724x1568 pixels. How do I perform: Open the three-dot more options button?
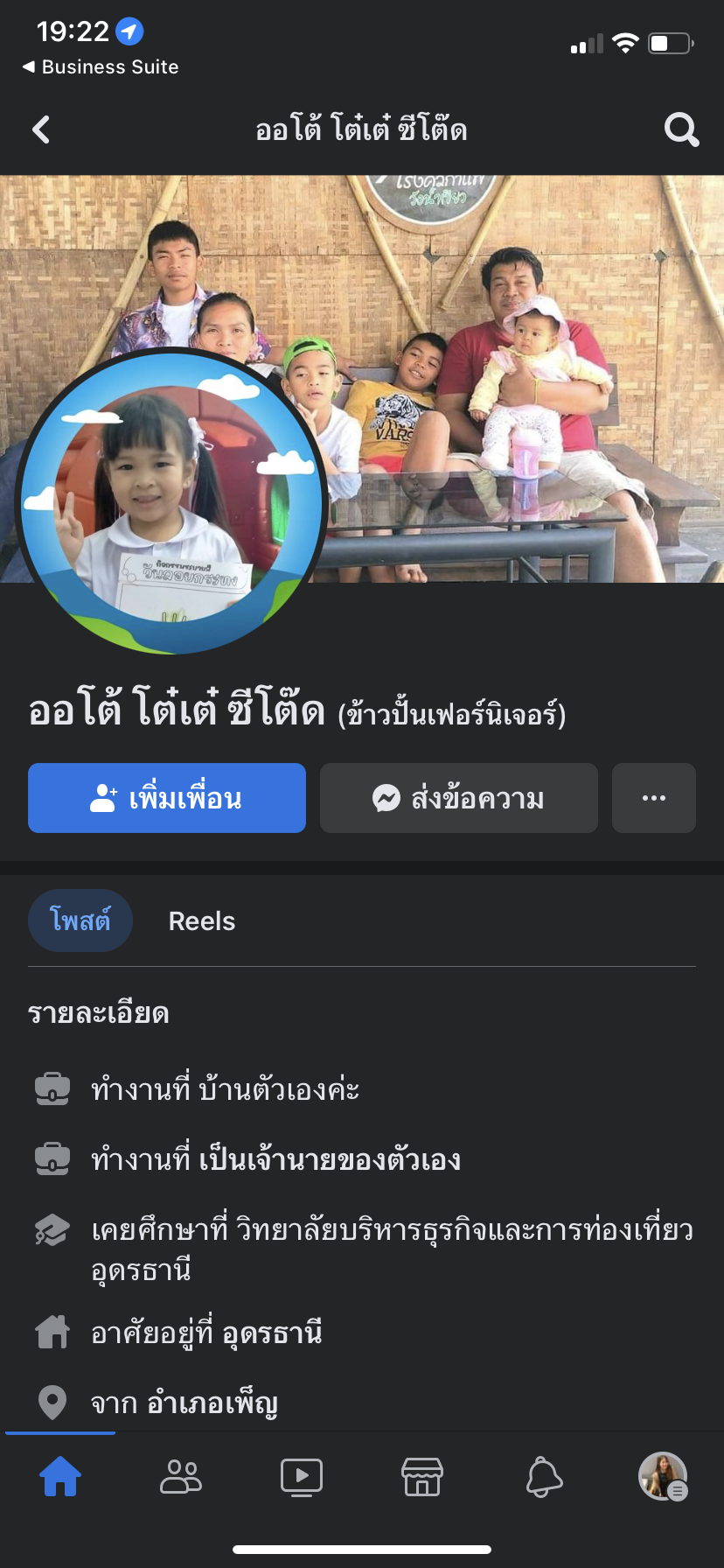[654, 798]
